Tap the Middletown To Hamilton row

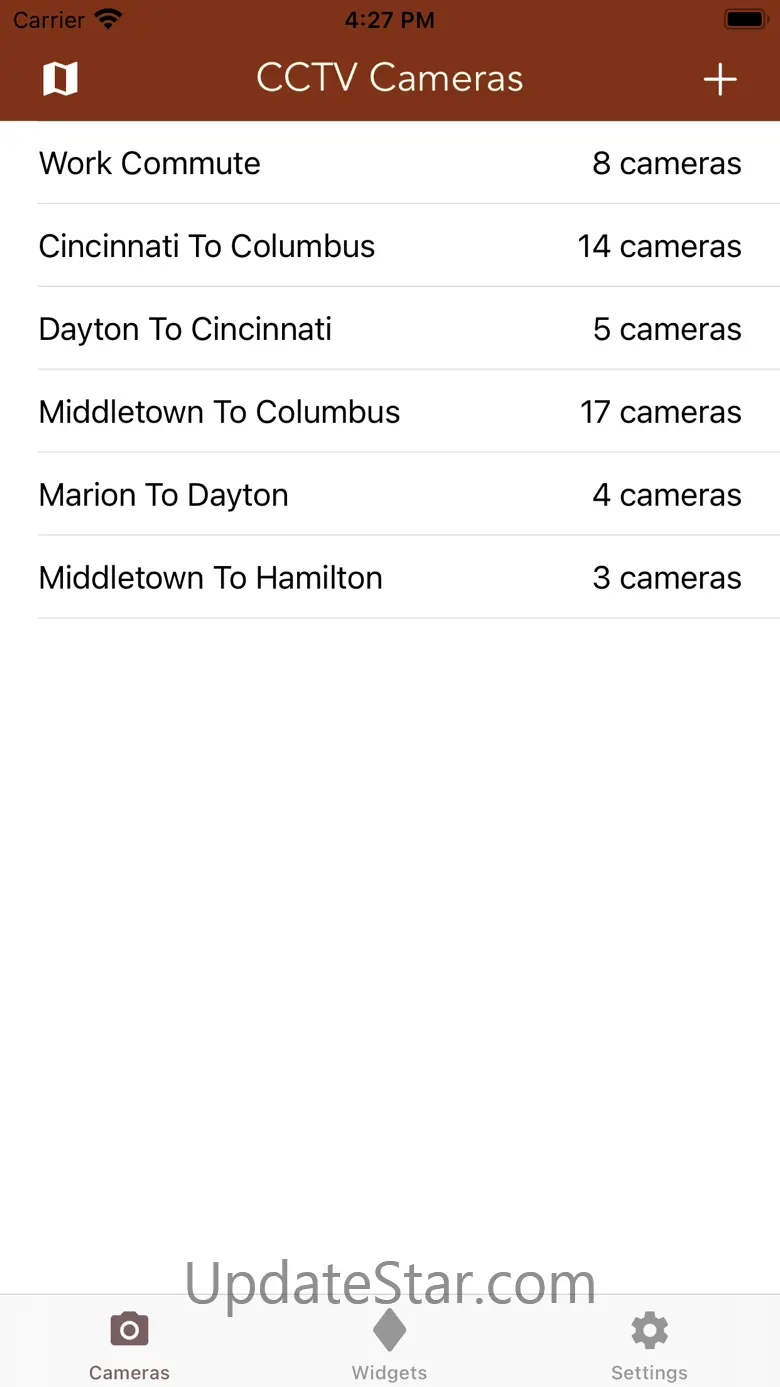click(x=390, y=578)
